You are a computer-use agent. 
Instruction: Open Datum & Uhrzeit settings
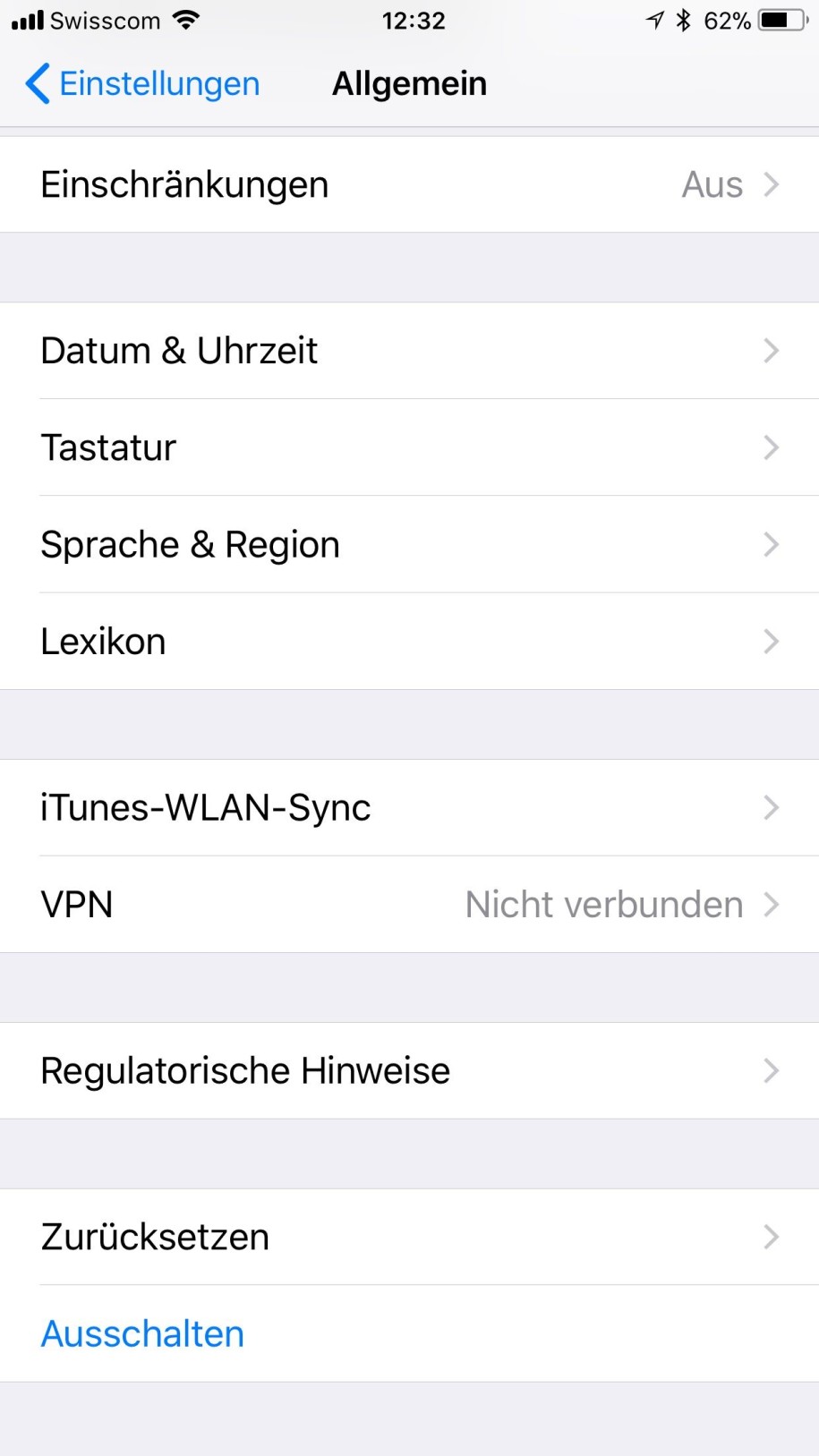[x=409, y=351]
